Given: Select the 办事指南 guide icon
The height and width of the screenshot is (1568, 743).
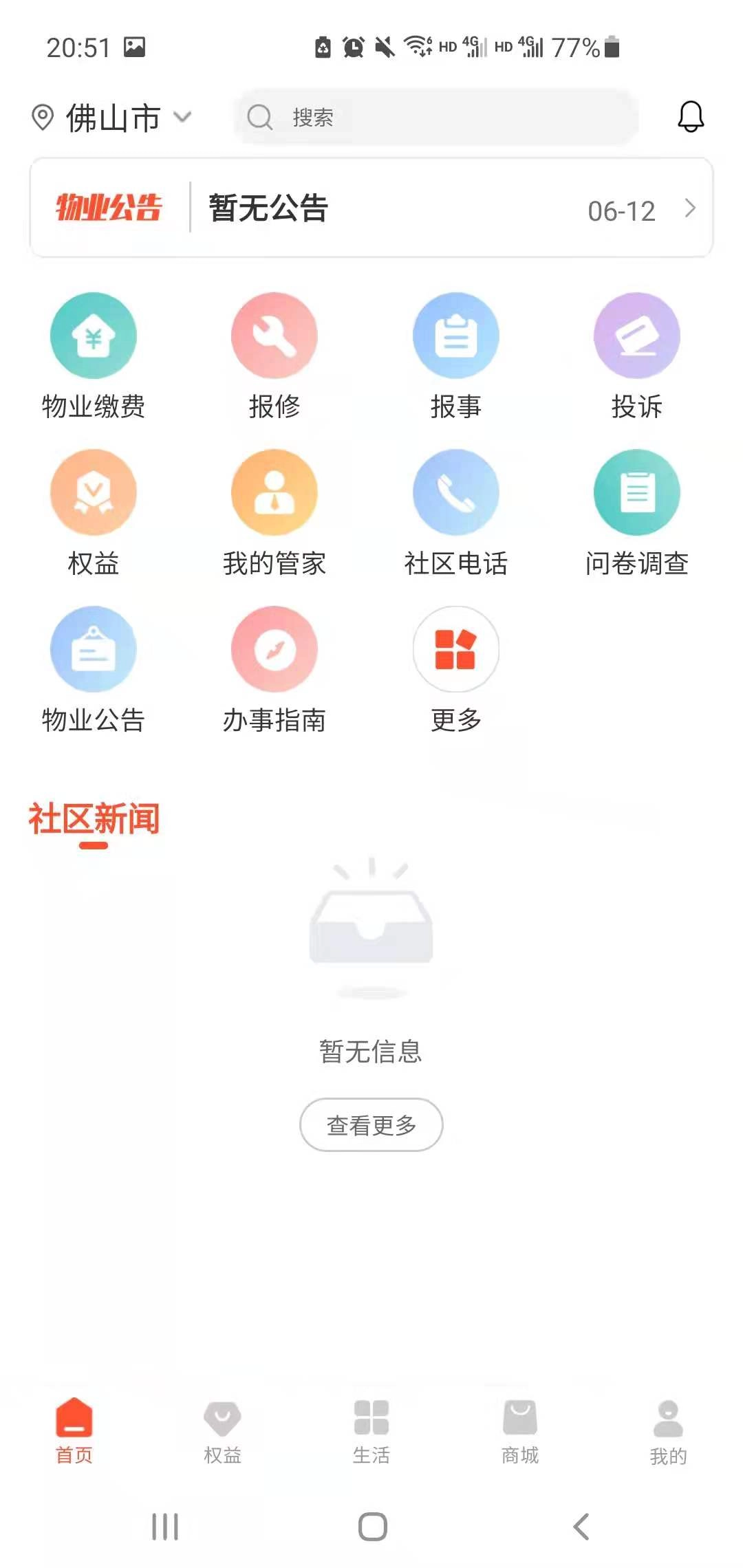Looking at the screenshot, I should tap(274, 649).
